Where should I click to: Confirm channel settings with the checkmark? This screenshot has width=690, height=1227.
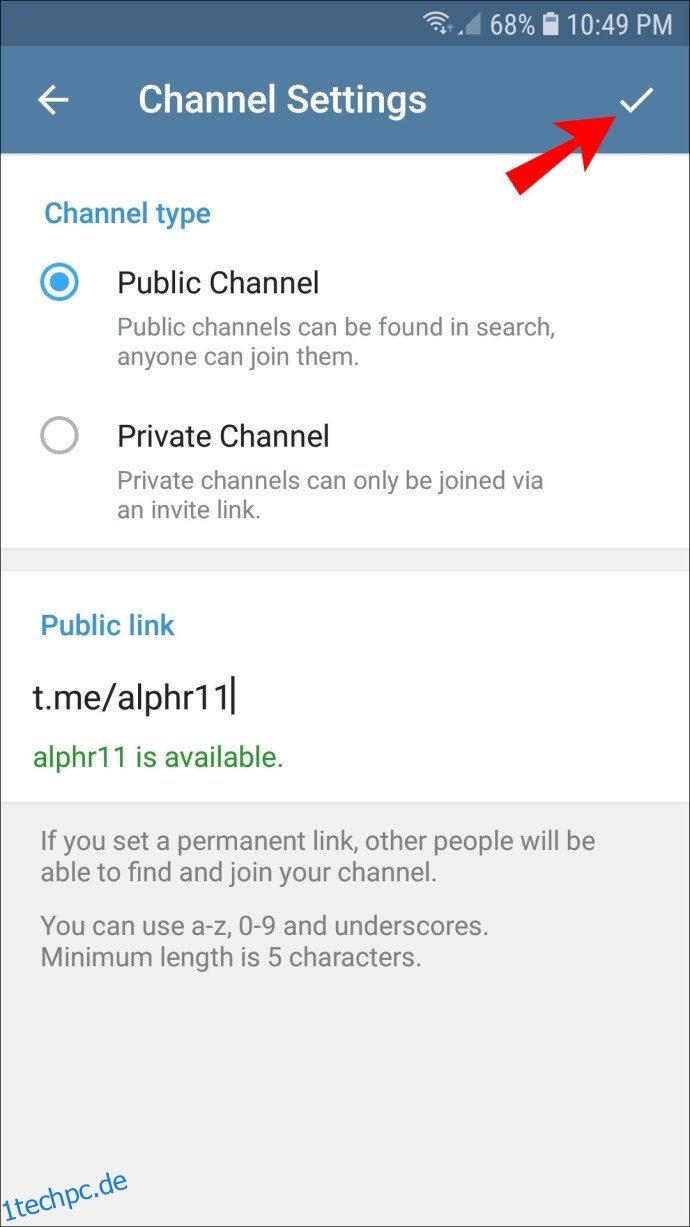pyautogui.click(x=636, y=99)
